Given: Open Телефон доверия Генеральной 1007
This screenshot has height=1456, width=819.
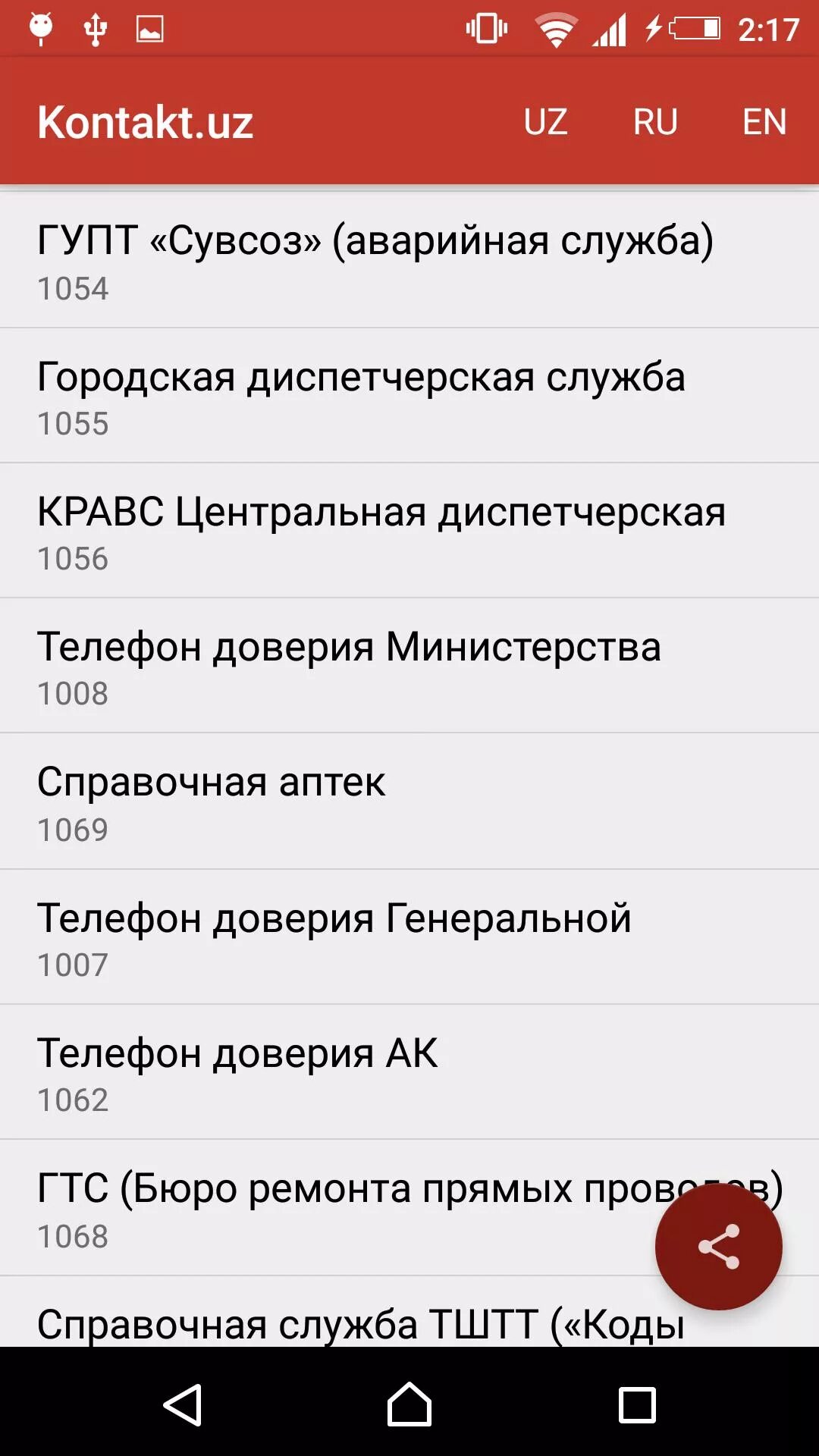Looking at the screenshot, I should (x=334, y=938).
